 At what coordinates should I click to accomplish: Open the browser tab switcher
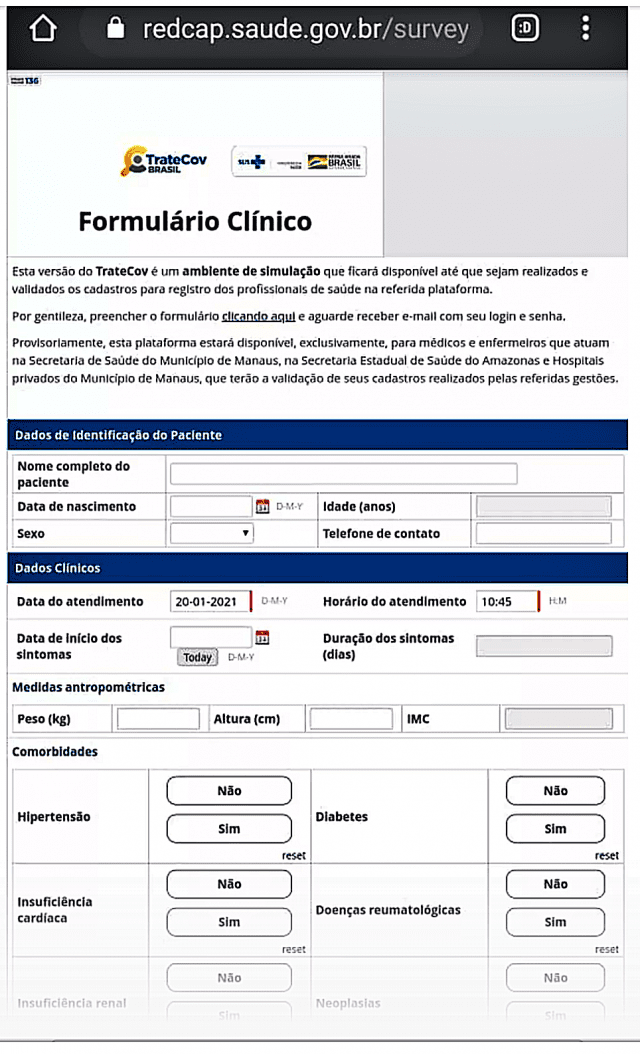tap(526, 29)
